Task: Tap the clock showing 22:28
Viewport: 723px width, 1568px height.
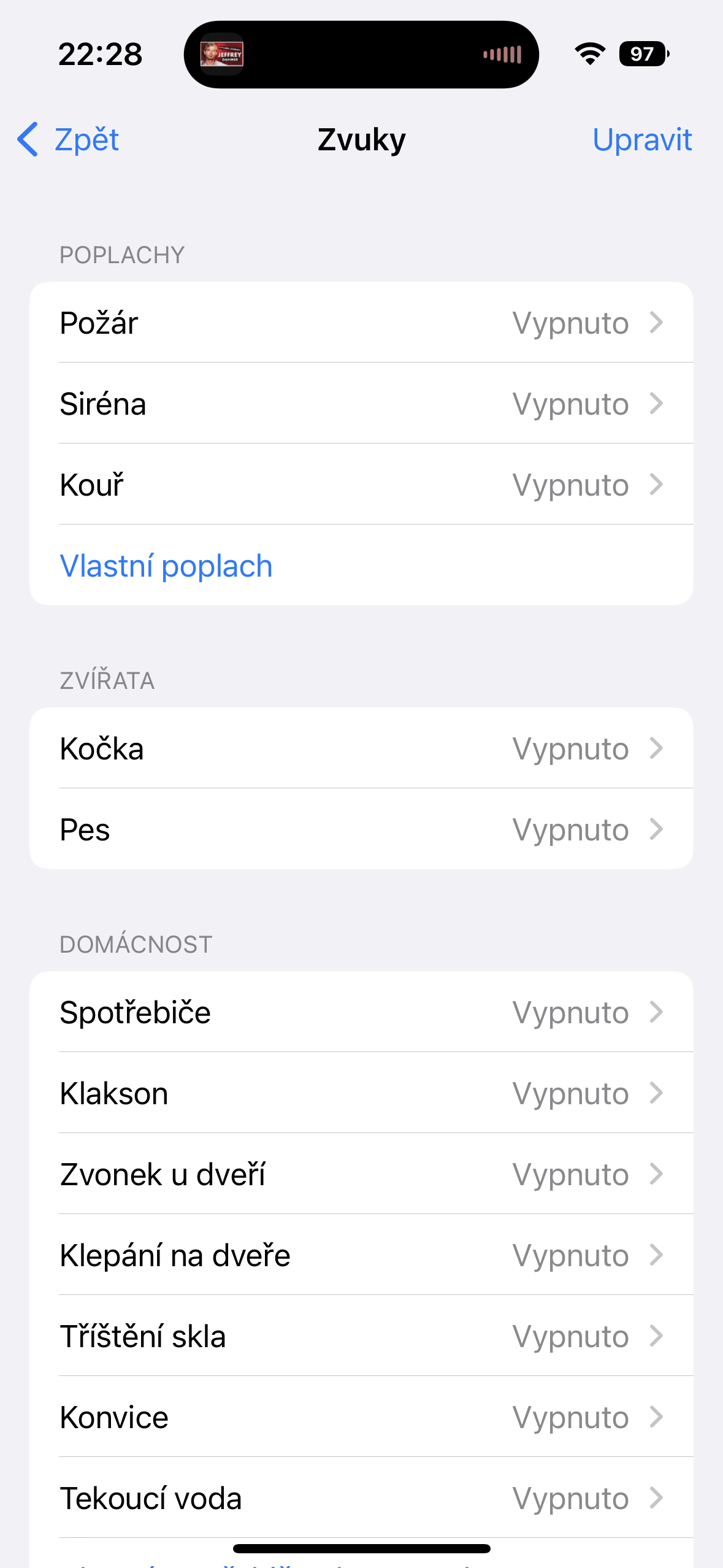Action: tap(101, 54)
